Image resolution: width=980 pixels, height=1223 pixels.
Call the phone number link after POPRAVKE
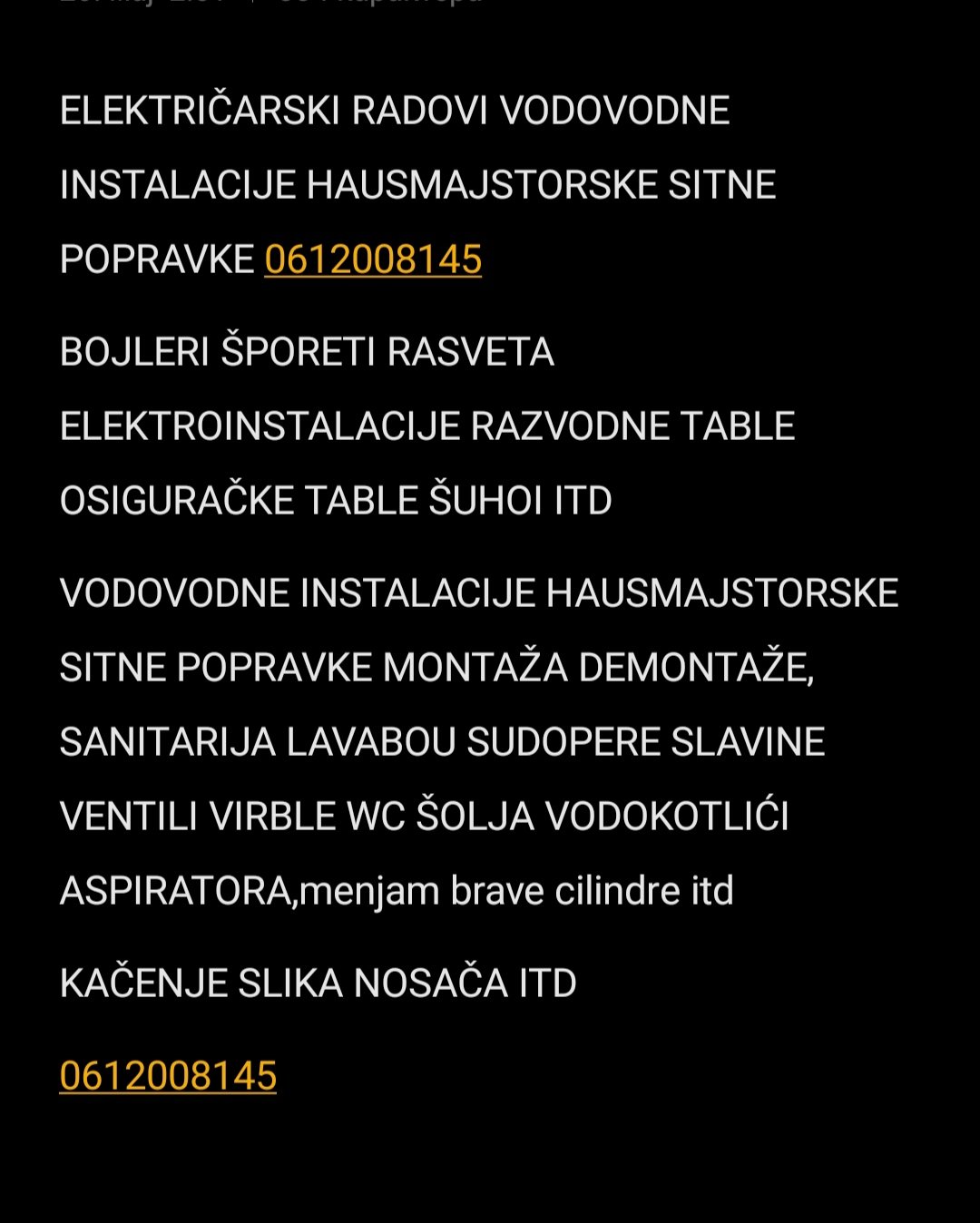[372, 259]
